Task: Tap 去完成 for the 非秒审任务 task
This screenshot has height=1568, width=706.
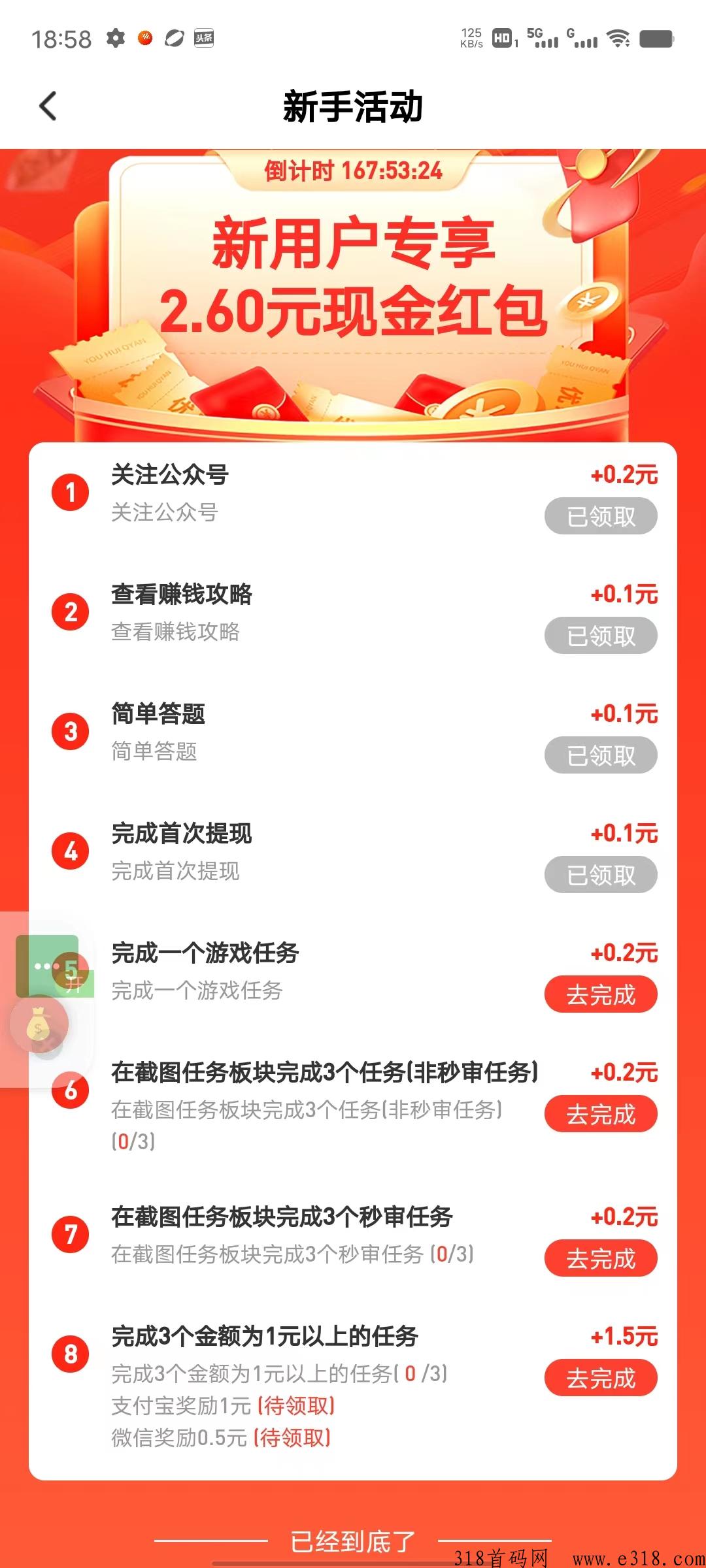Action: click(599, 1114)
